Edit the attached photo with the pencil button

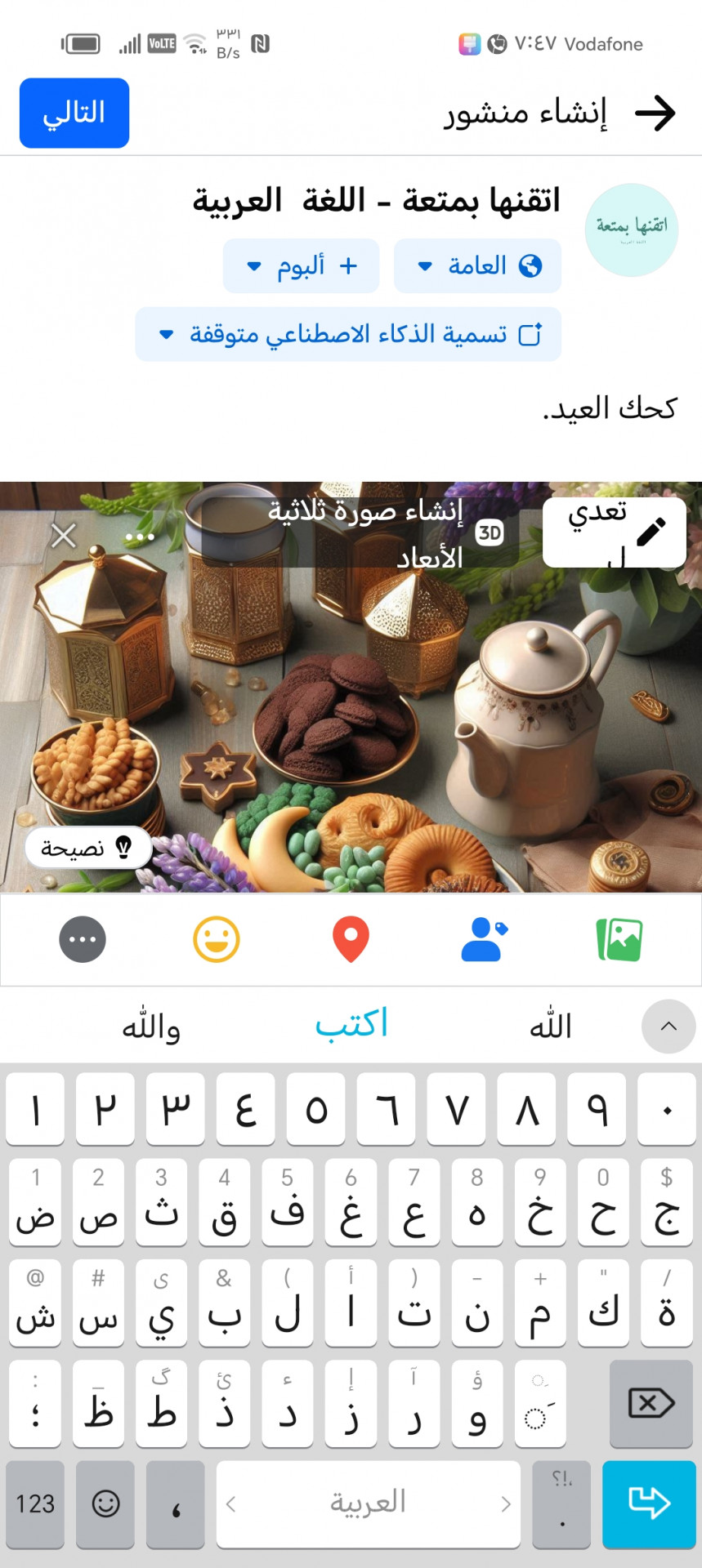tap(615, 532)
